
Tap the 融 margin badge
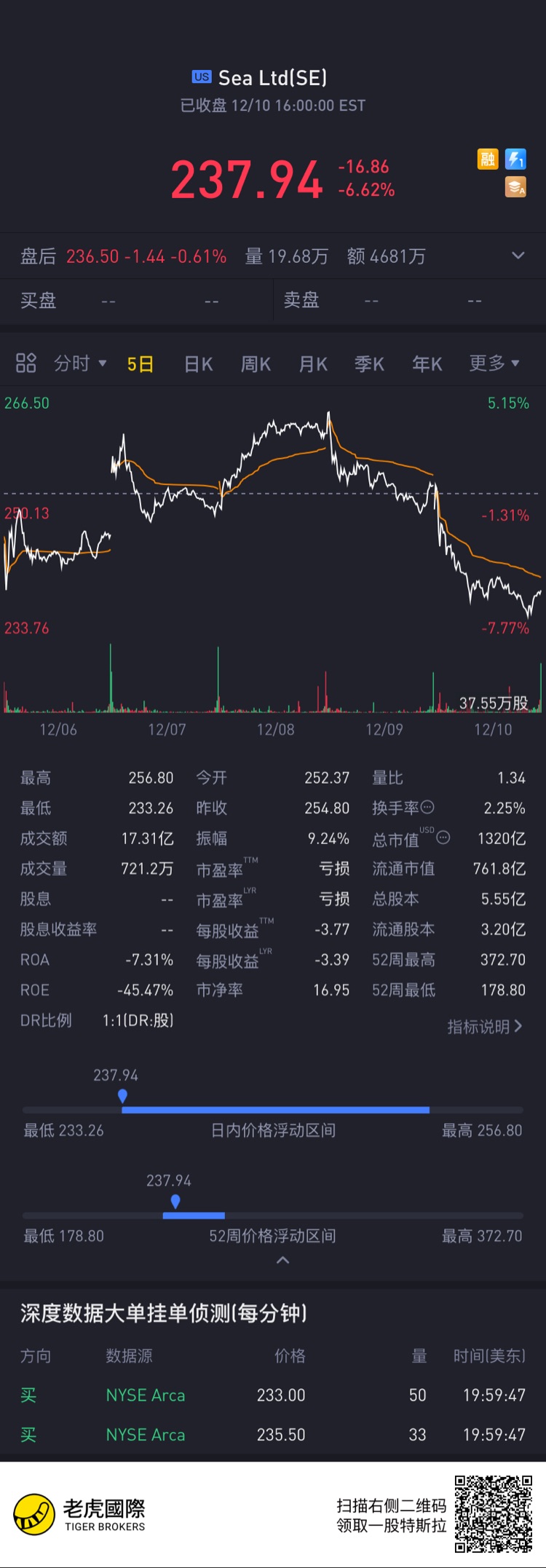pos(488,159)
